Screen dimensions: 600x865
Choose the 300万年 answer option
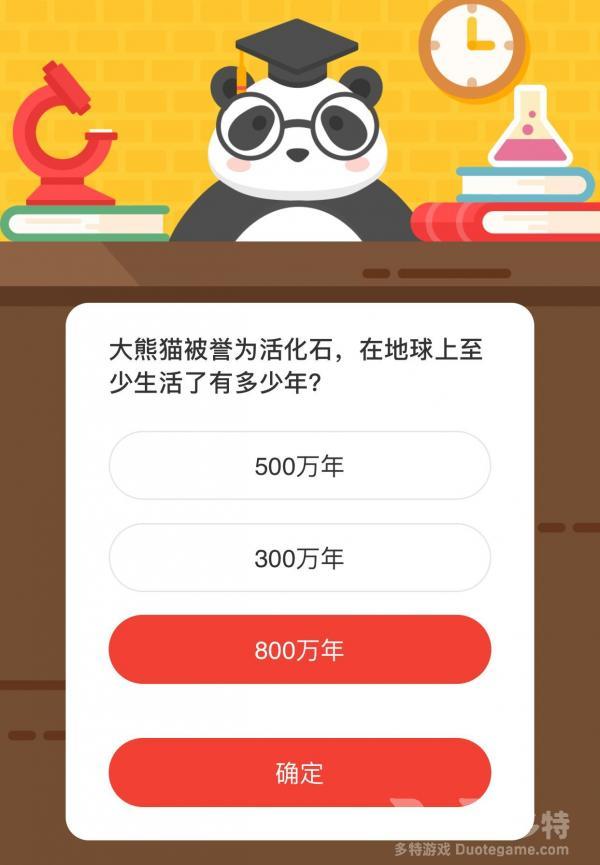coord(299,558)
